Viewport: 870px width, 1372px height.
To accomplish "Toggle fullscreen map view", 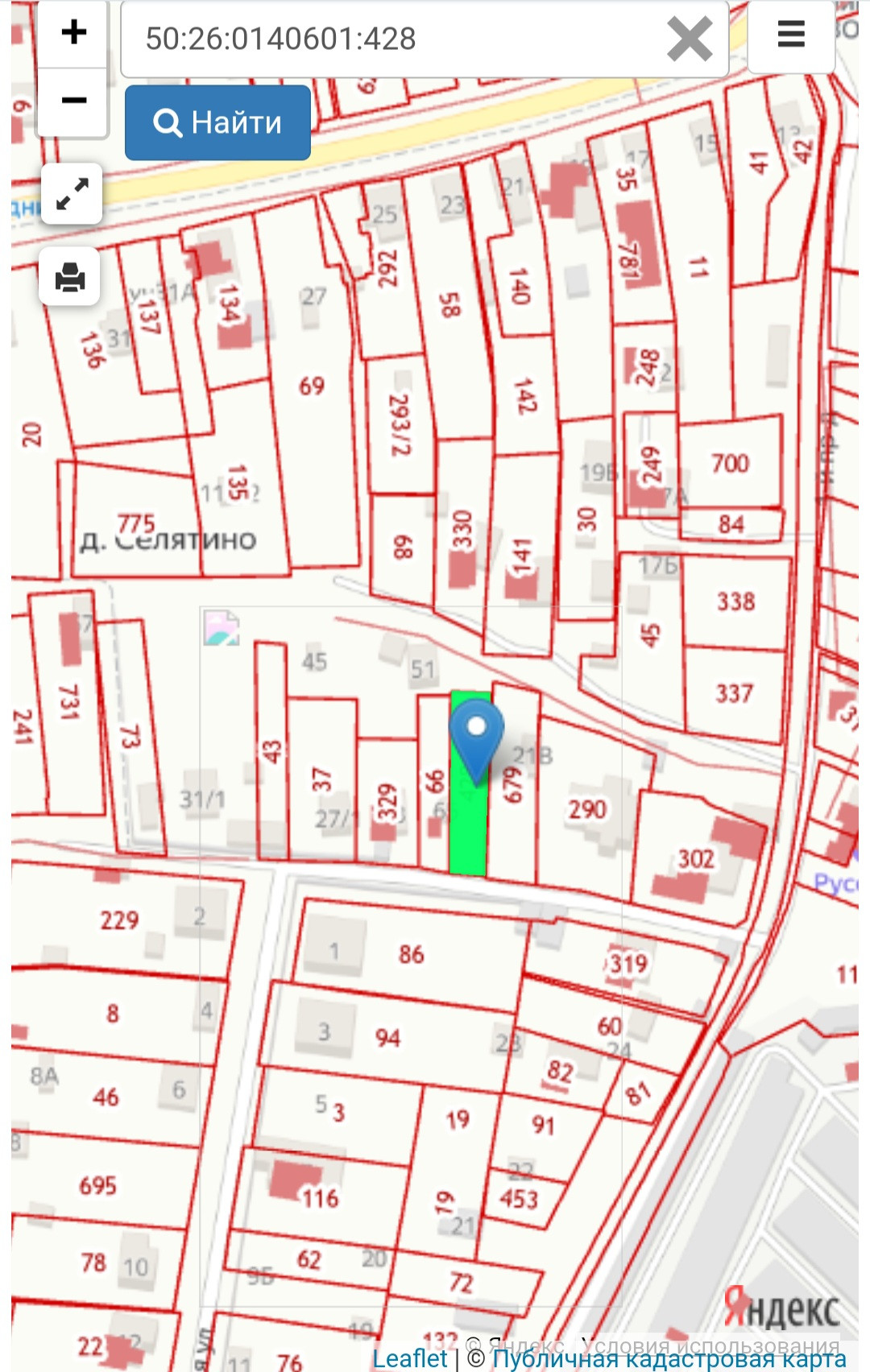I will 72,194.
